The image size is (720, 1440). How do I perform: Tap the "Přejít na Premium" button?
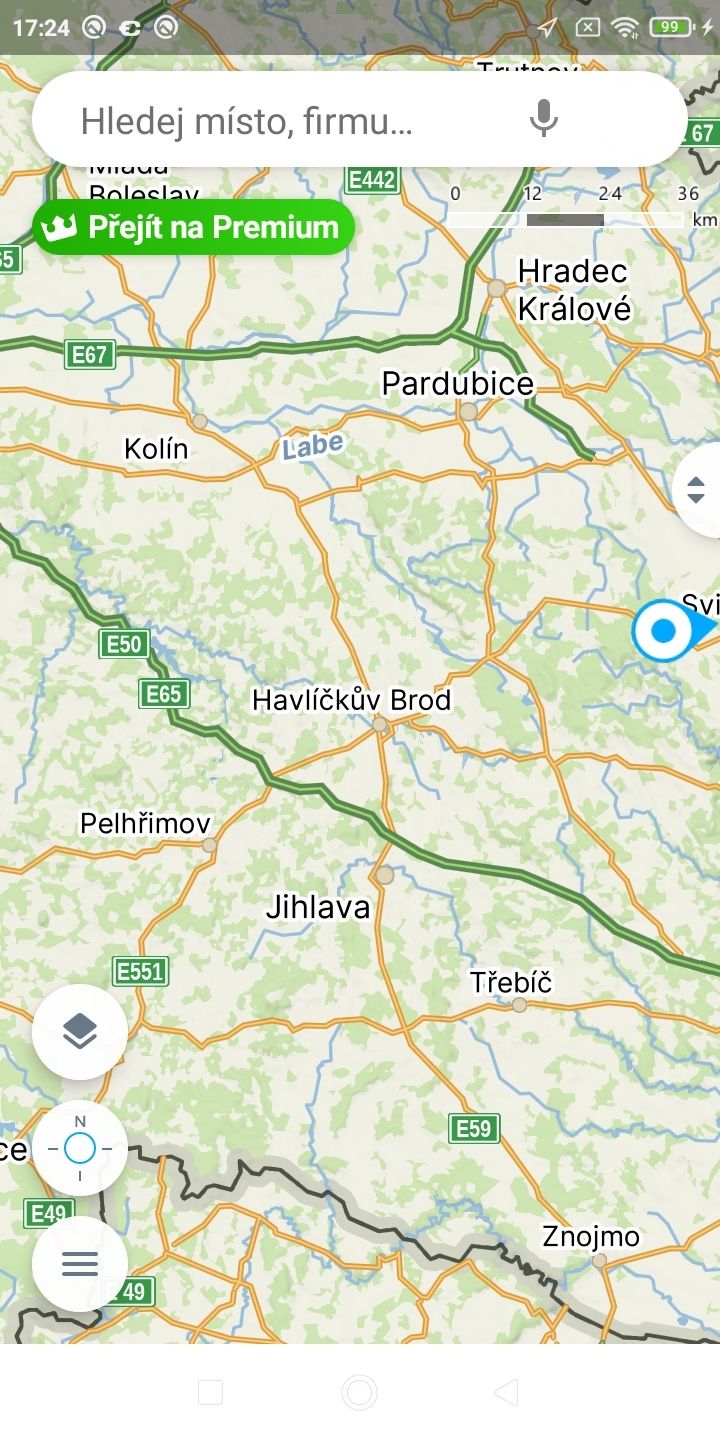click(193, 226)
